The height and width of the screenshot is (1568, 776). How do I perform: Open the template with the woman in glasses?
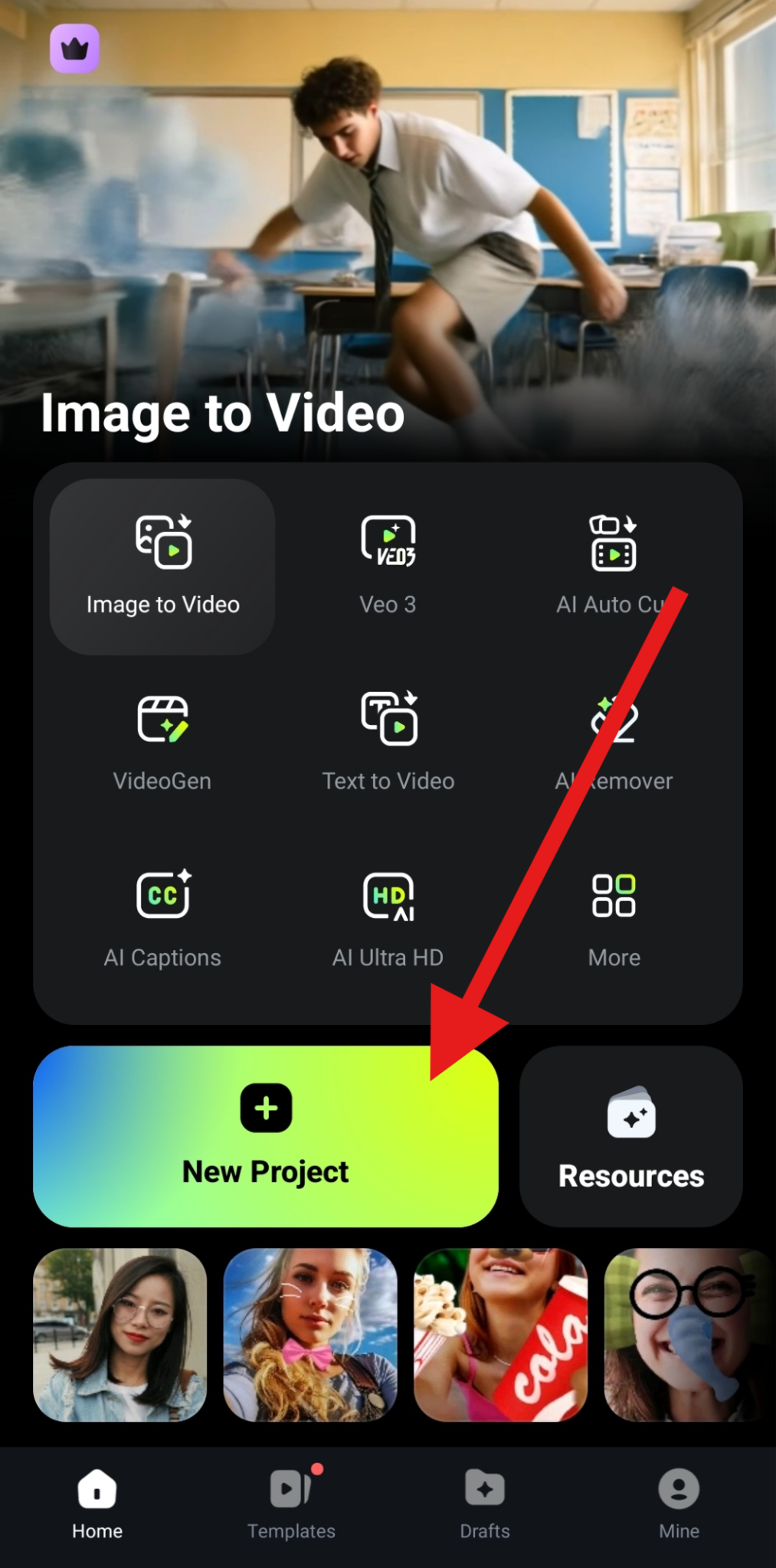click(x=120, y=1334)
